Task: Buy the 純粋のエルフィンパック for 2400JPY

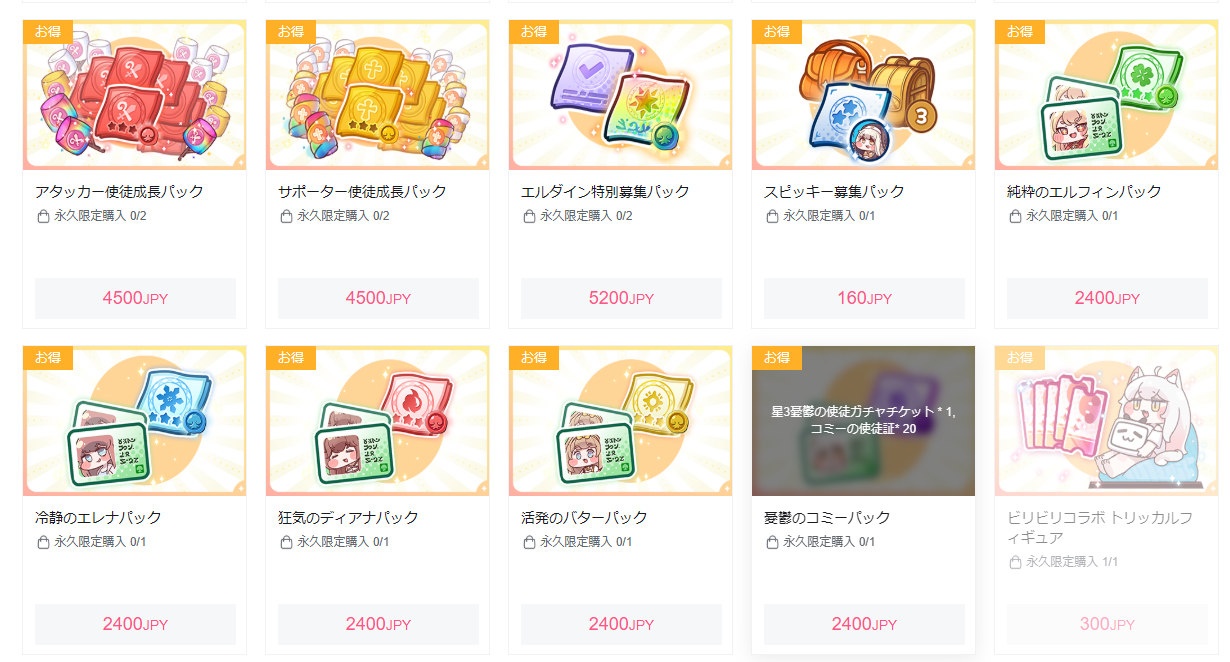Action: (1107, 298)
